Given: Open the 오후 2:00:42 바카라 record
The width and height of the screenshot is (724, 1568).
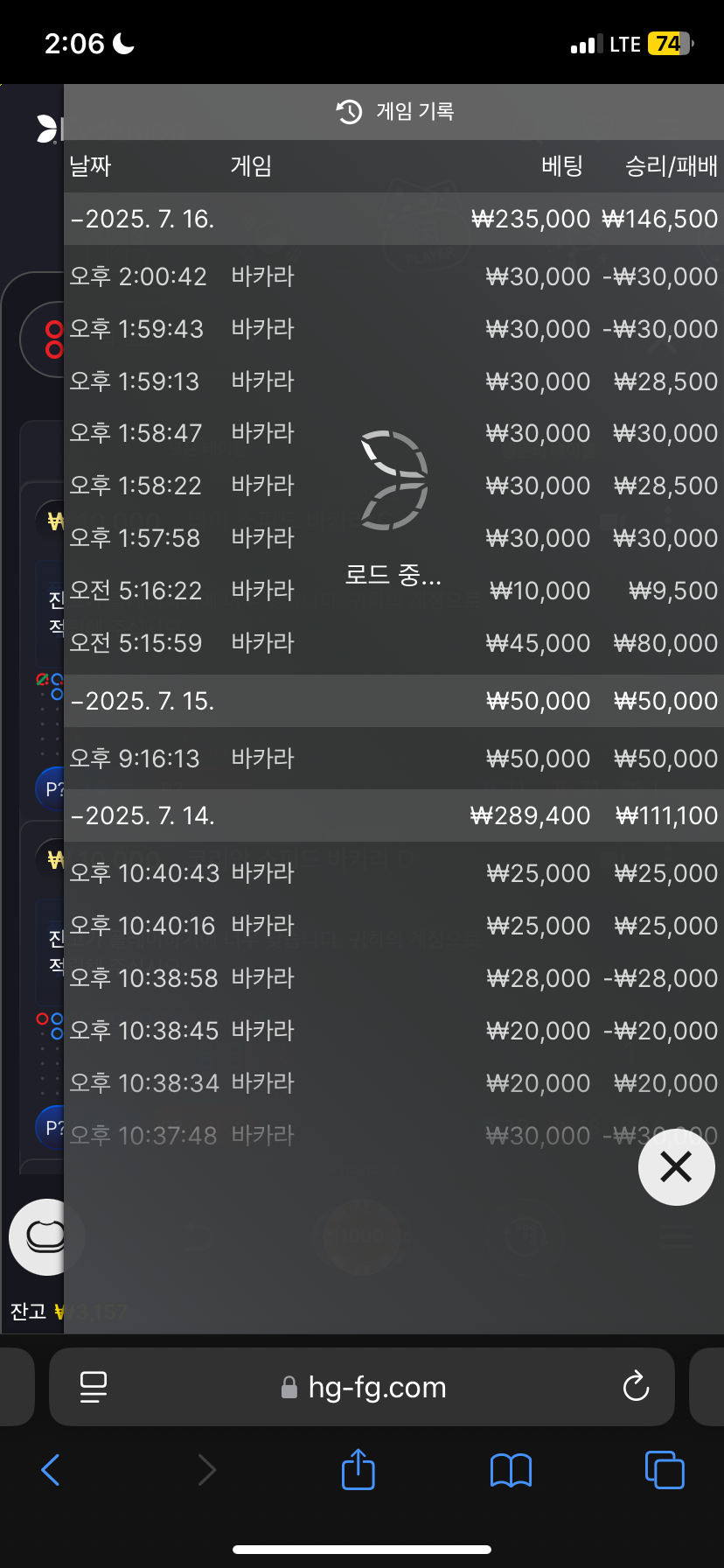Looking at the screenshot, I should point(393,276).
